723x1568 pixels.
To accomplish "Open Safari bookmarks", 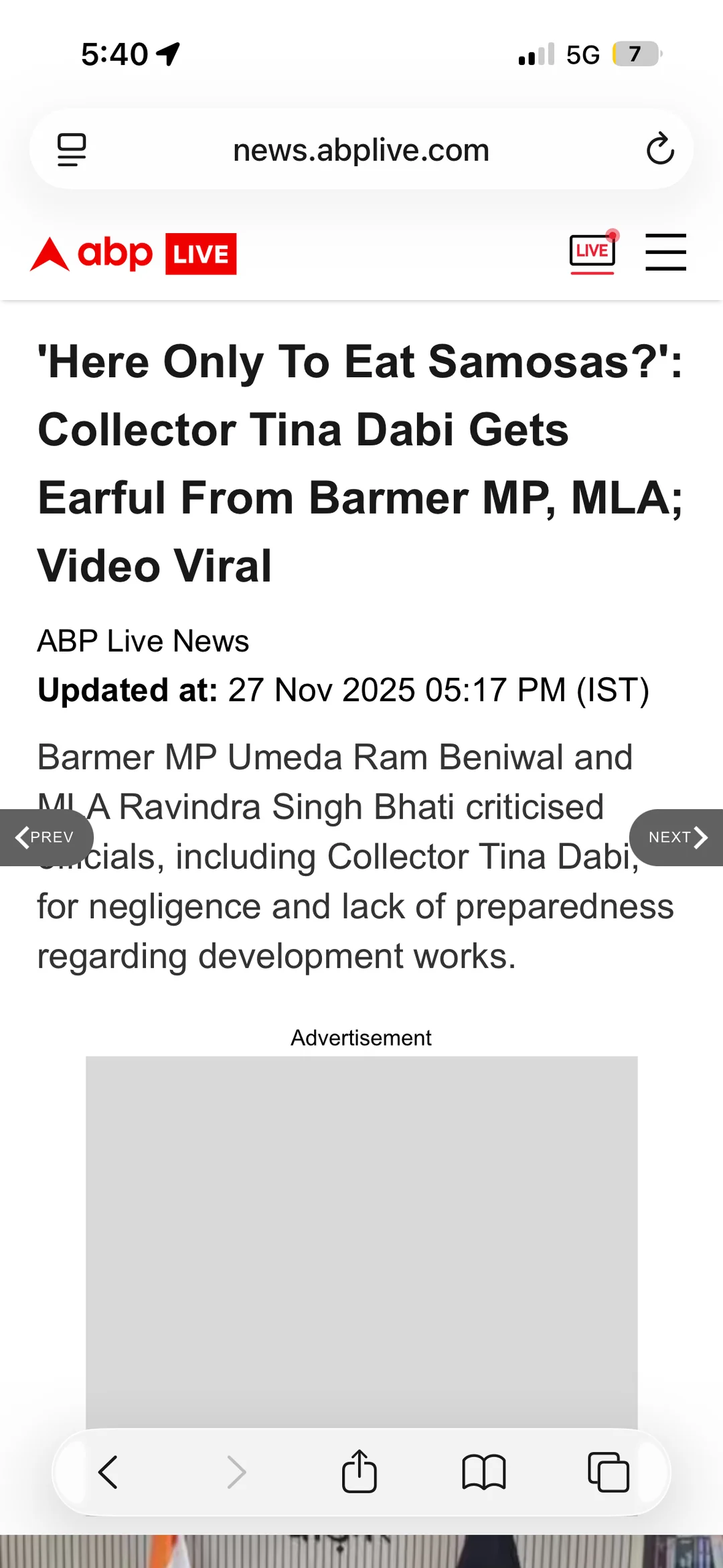I will click(x=483, y=1472).
